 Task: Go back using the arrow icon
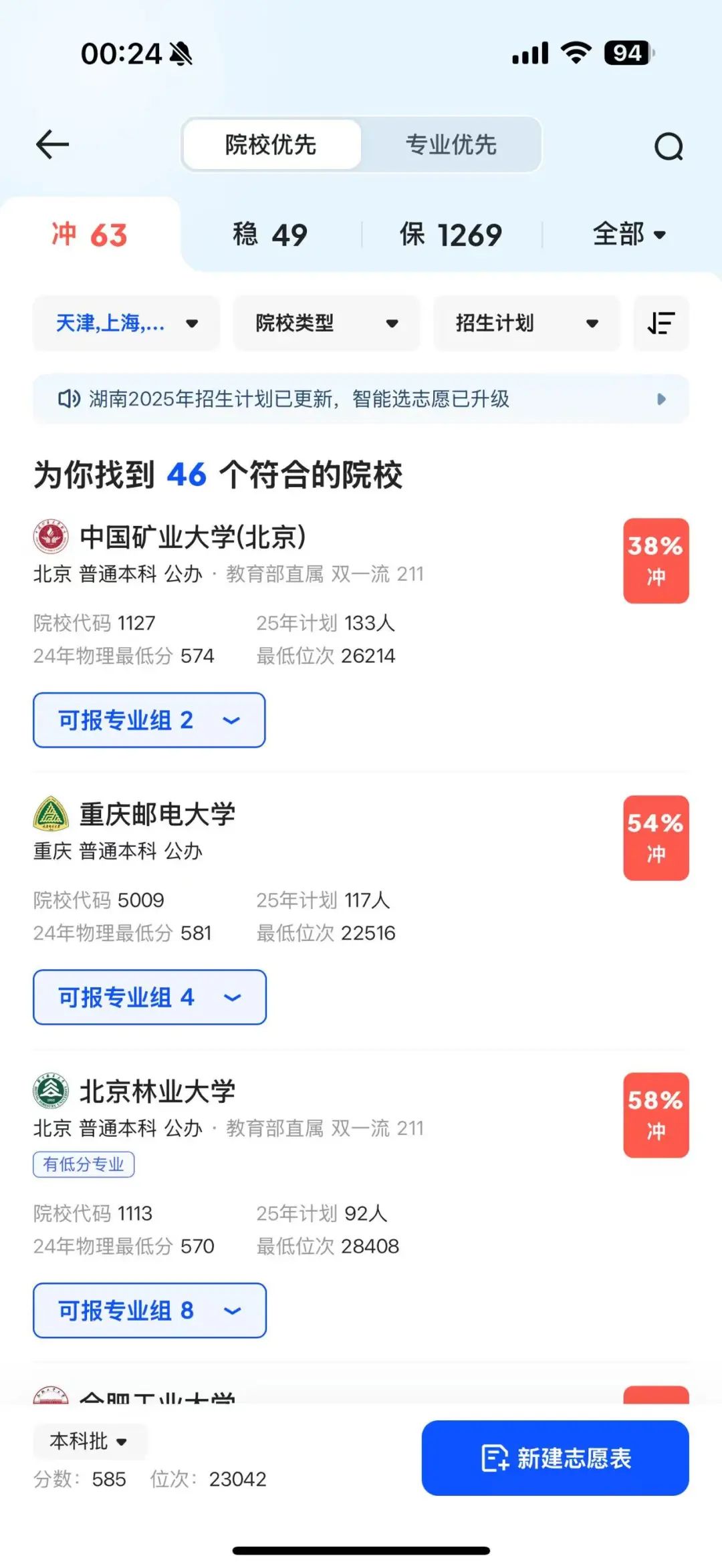(52, 145)
